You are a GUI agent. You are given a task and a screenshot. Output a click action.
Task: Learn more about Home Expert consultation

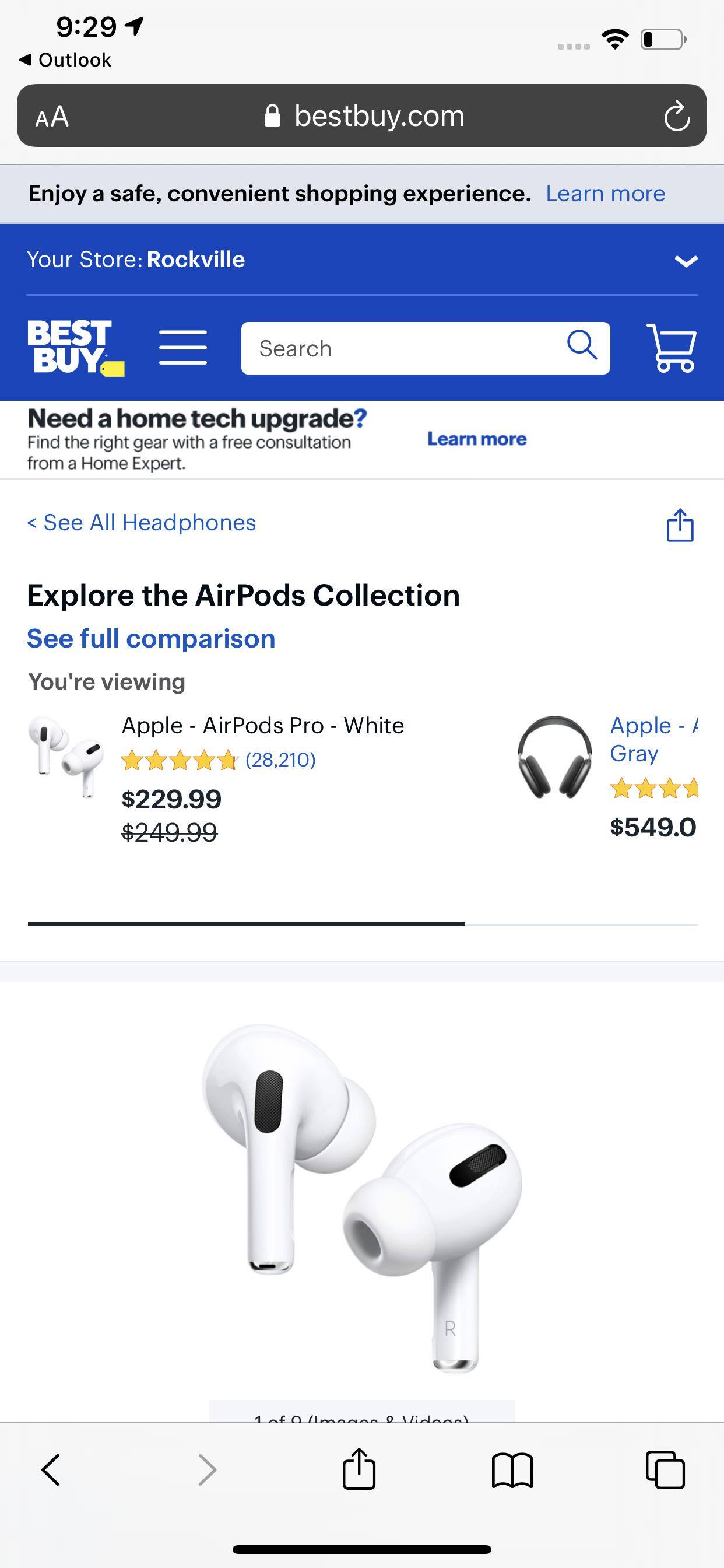(476, 439)
